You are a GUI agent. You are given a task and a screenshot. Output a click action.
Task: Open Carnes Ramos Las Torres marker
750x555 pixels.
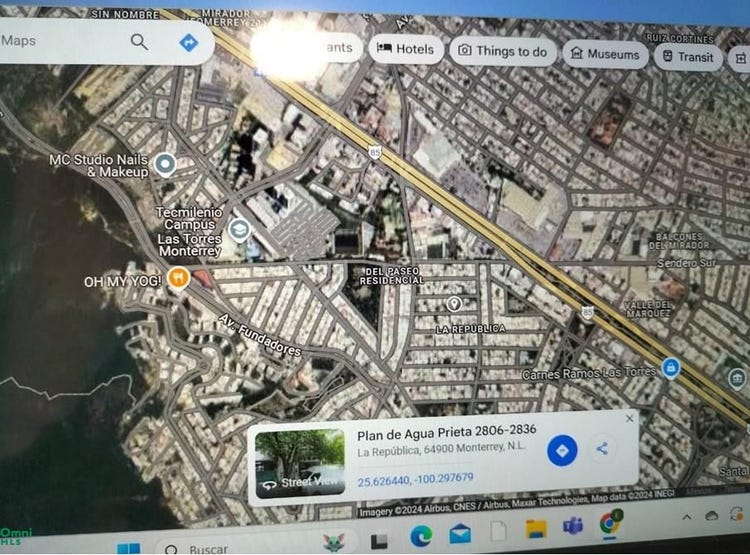[x=671, y=369]
